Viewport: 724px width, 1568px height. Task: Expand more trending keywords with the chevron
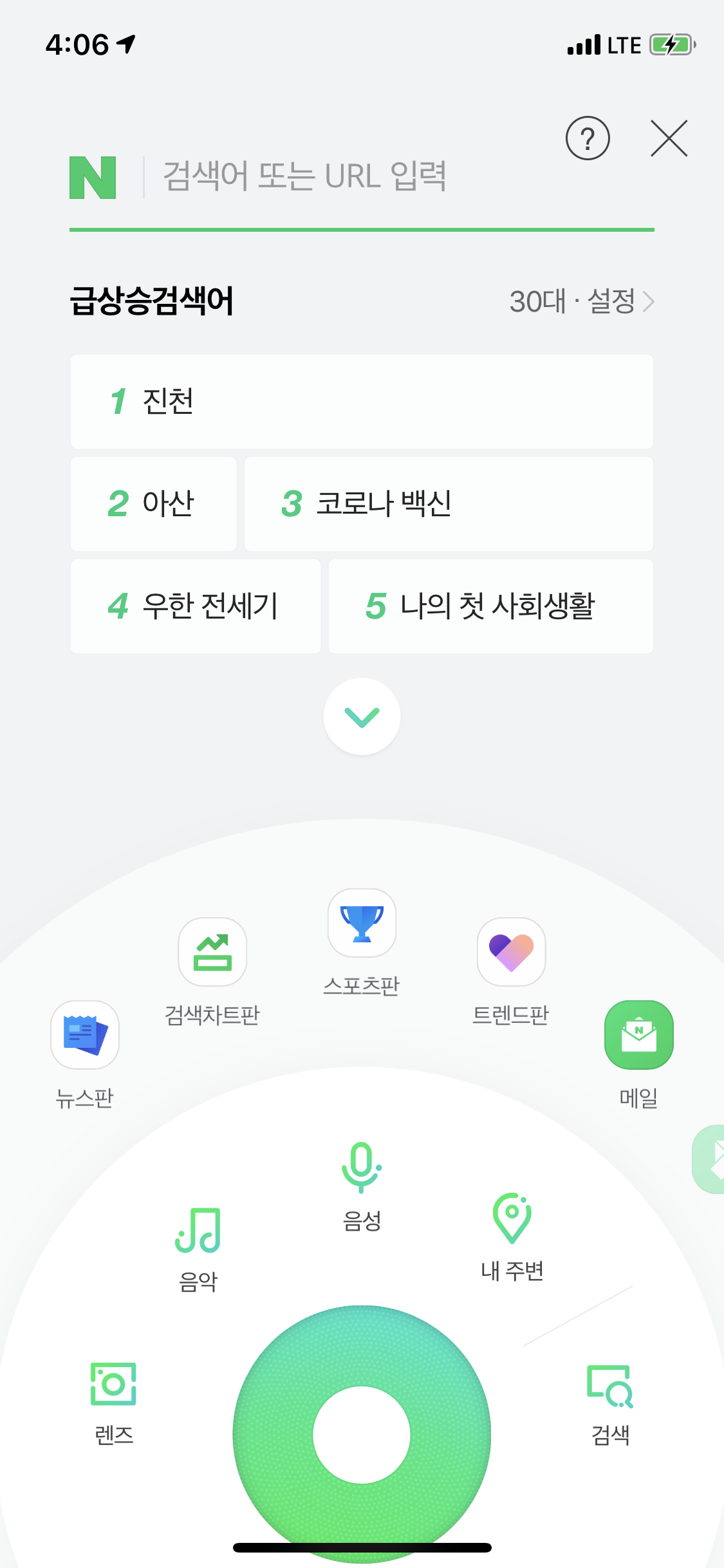(362, 716)
